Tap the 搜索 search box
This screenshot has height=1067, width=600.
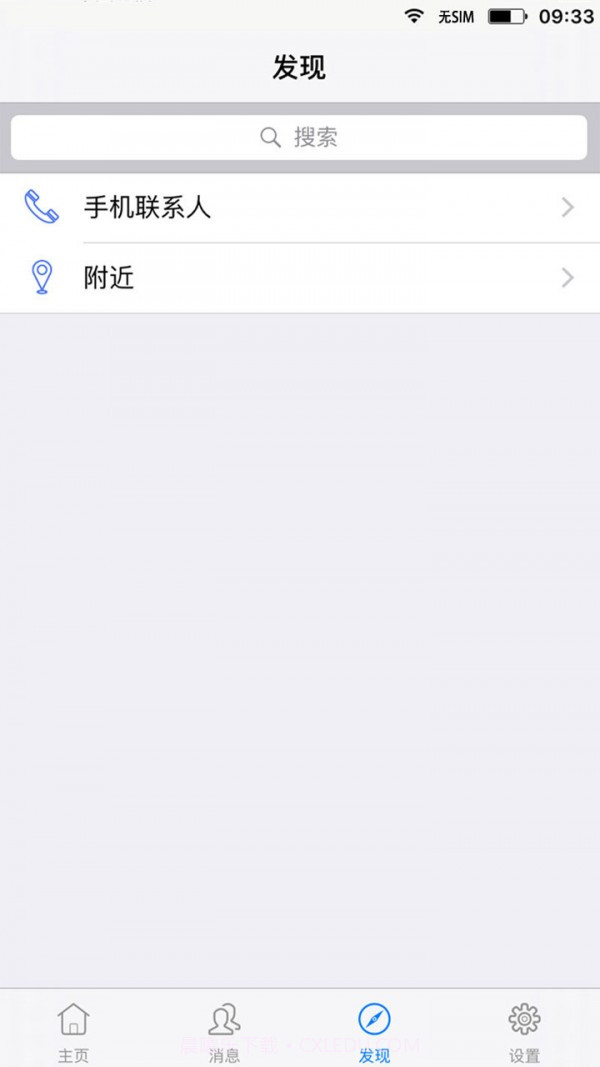299,138
